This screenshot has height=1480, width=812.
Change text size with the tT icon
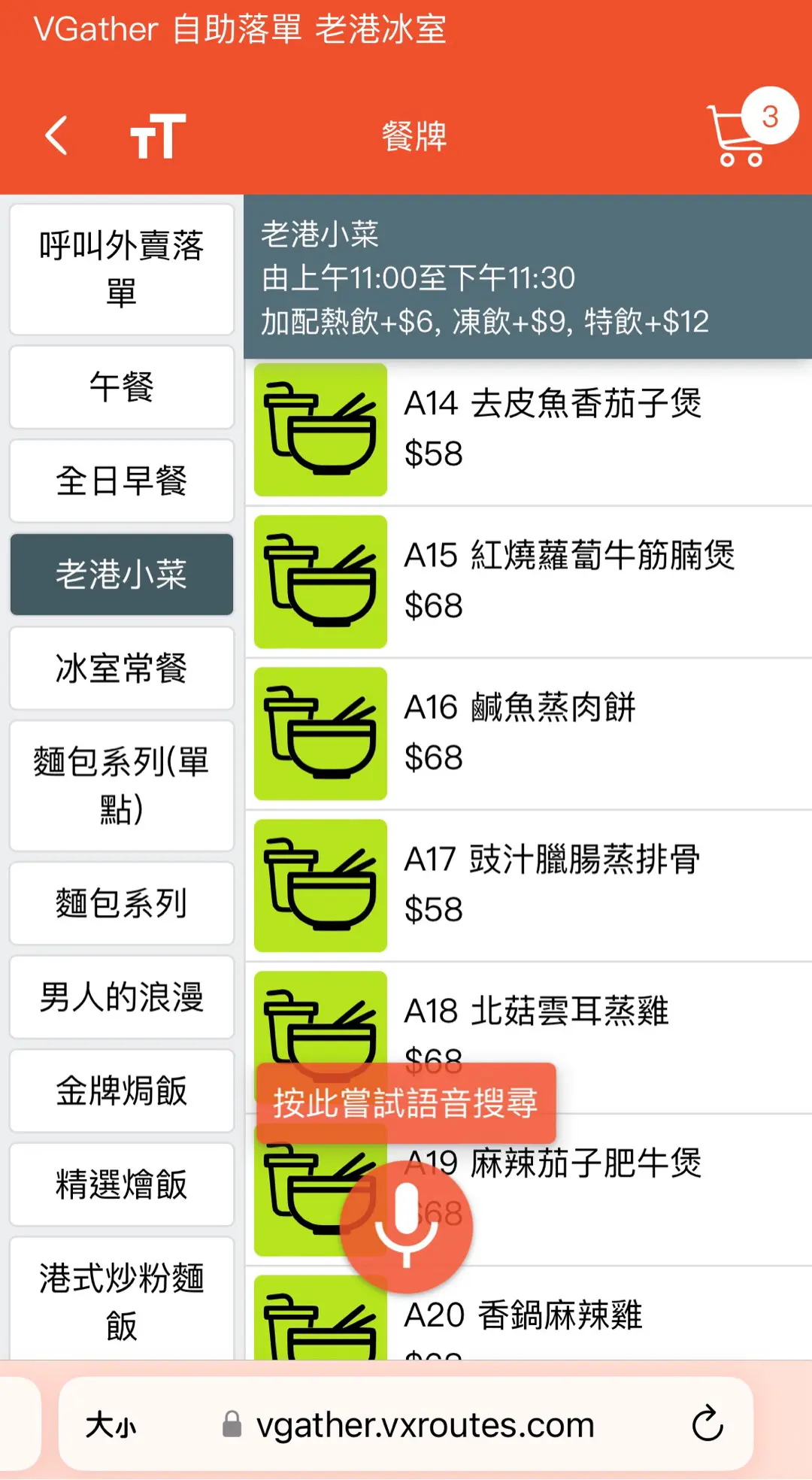157,136
